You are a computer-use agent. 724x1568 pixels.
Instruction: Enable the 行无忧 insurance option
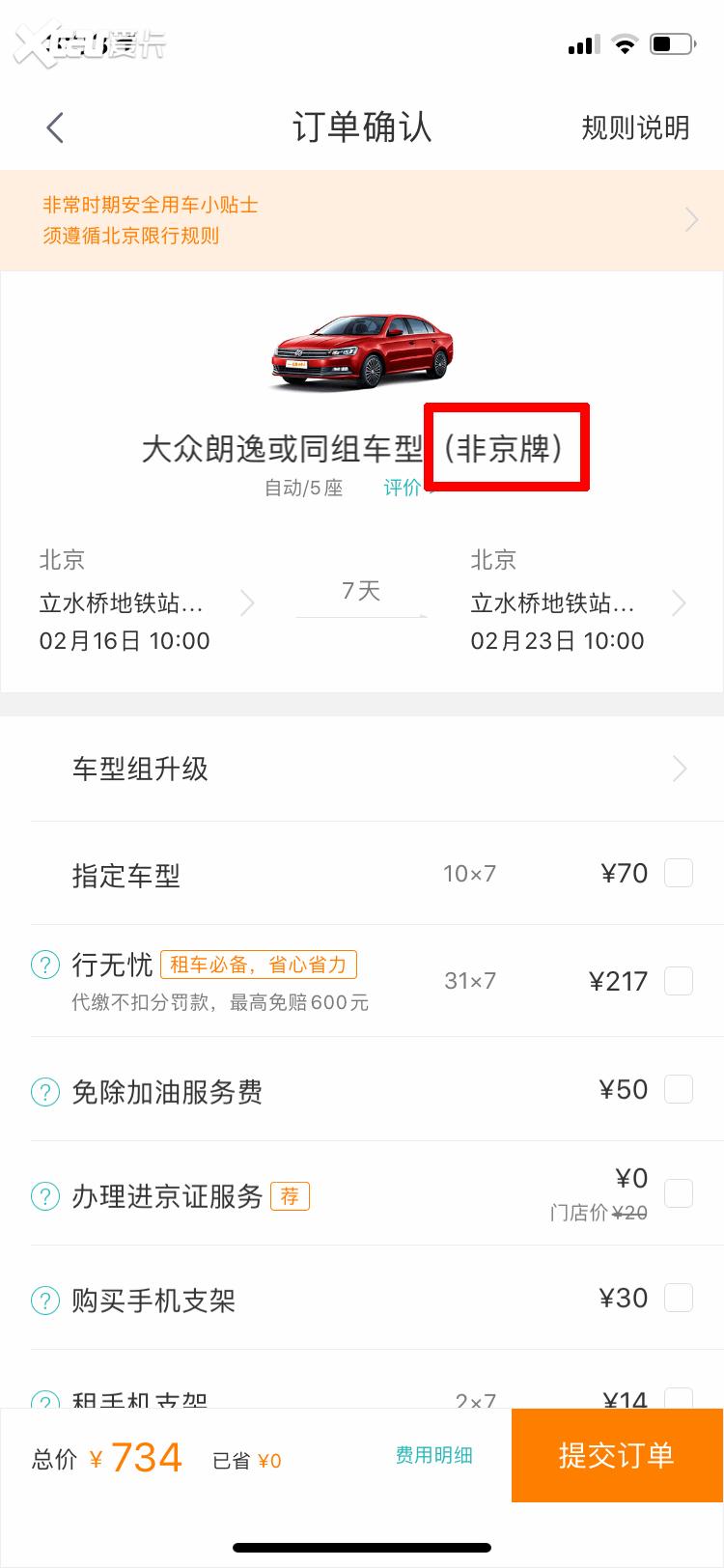click(x=679, y=981)
